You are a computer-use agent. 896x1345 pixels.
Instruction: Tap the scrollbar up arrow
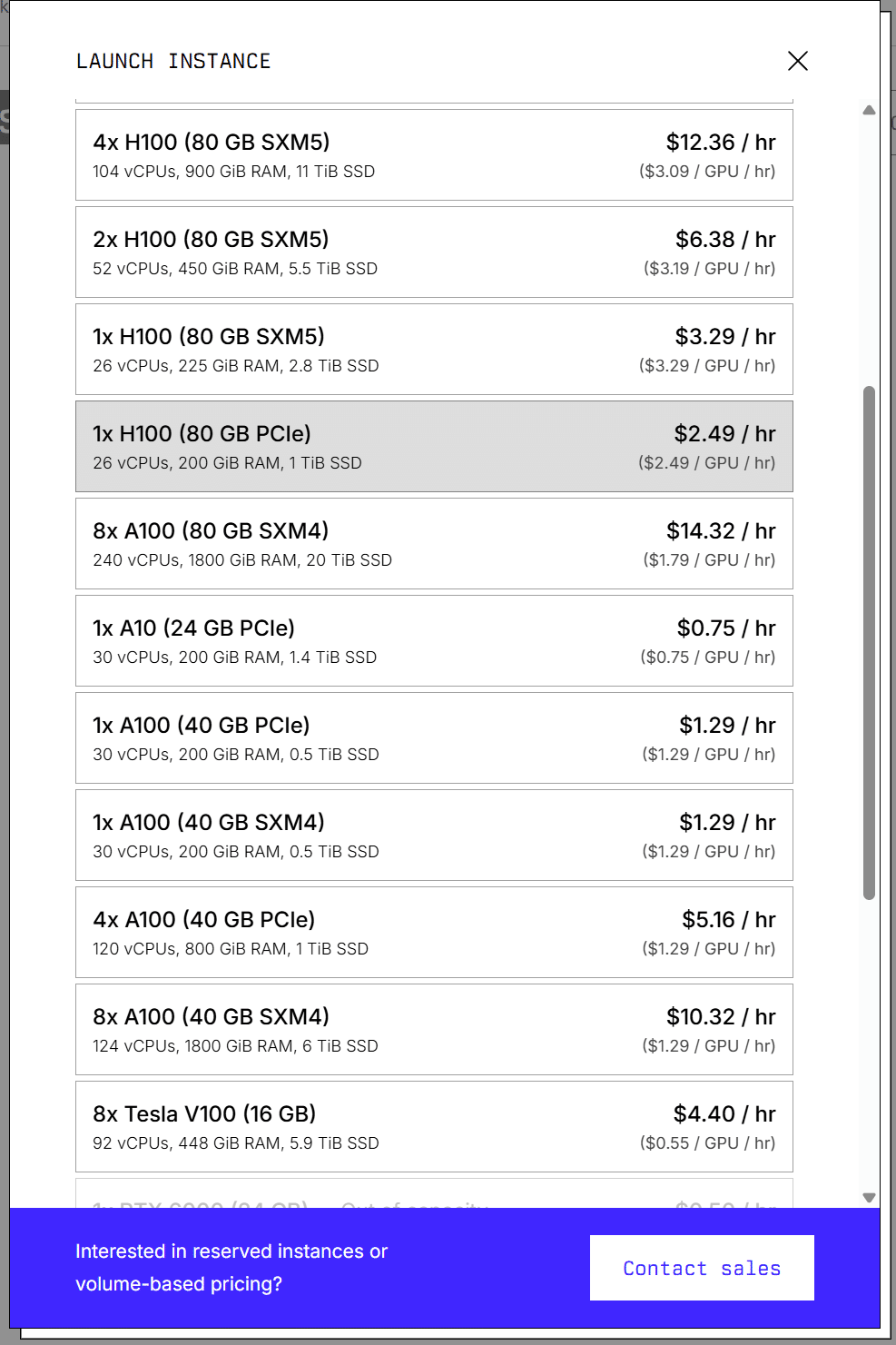[869, 111]
